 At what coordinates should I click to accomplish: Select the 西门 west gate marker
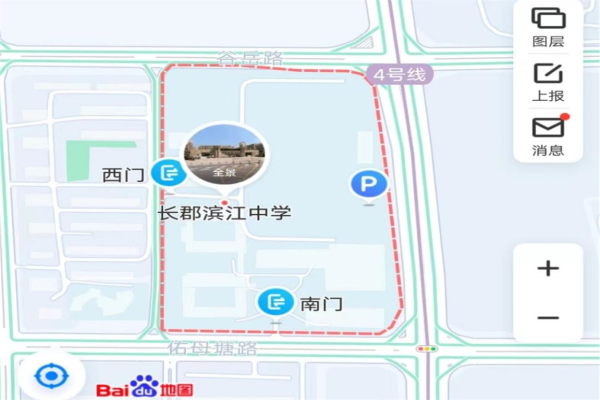coord(169,173)
